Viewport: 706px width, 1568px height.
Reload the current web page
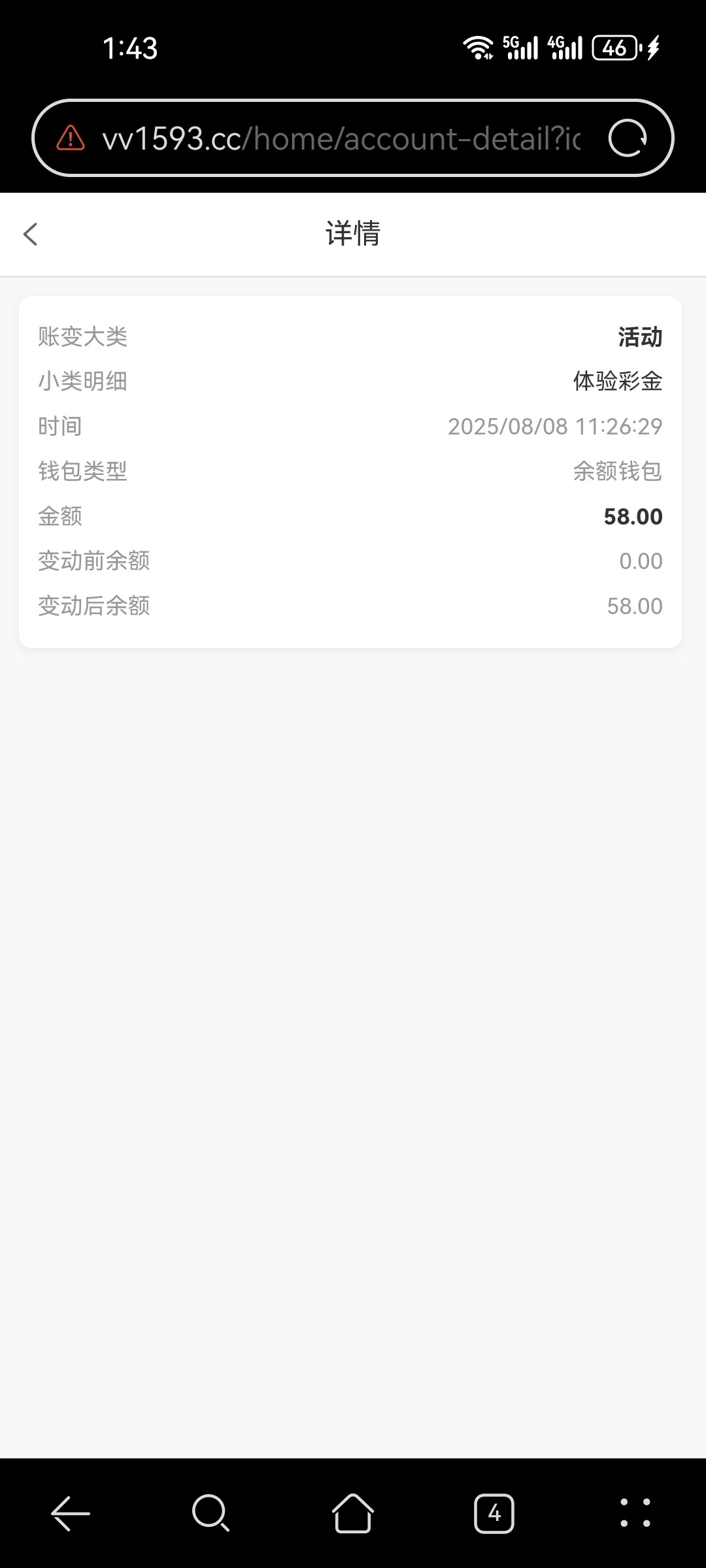coord(628,139)
